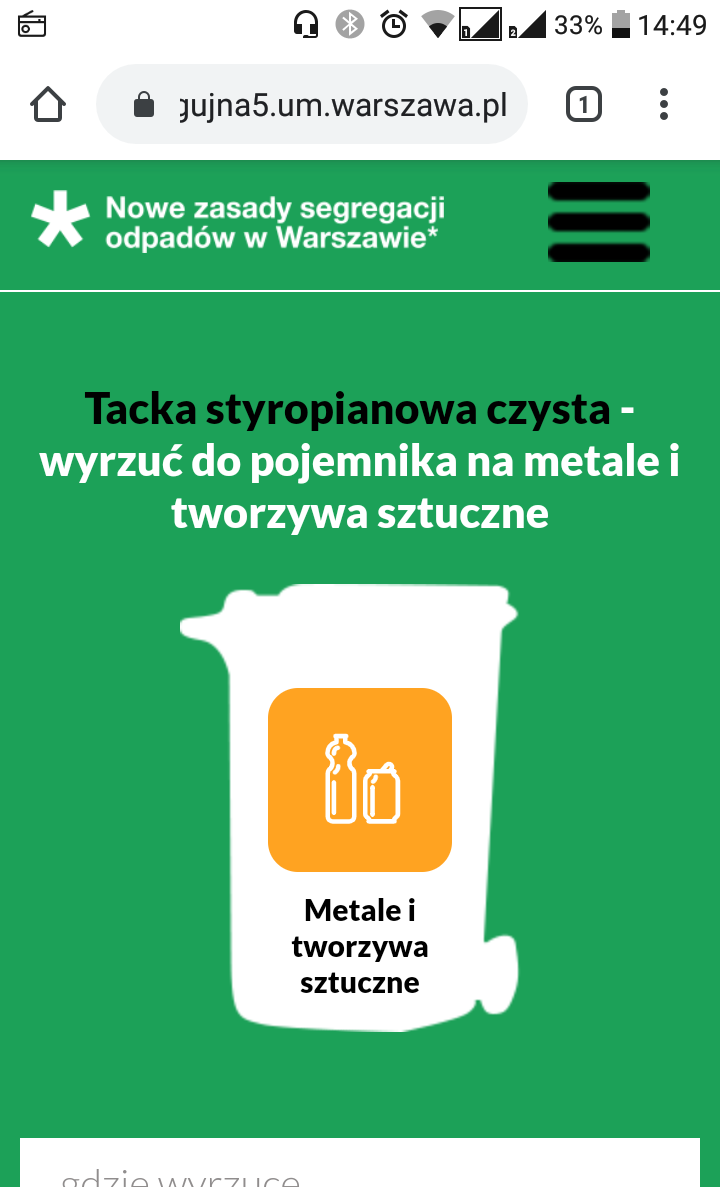Open Chrome's three-dot overflow menu

click(664, 104)
